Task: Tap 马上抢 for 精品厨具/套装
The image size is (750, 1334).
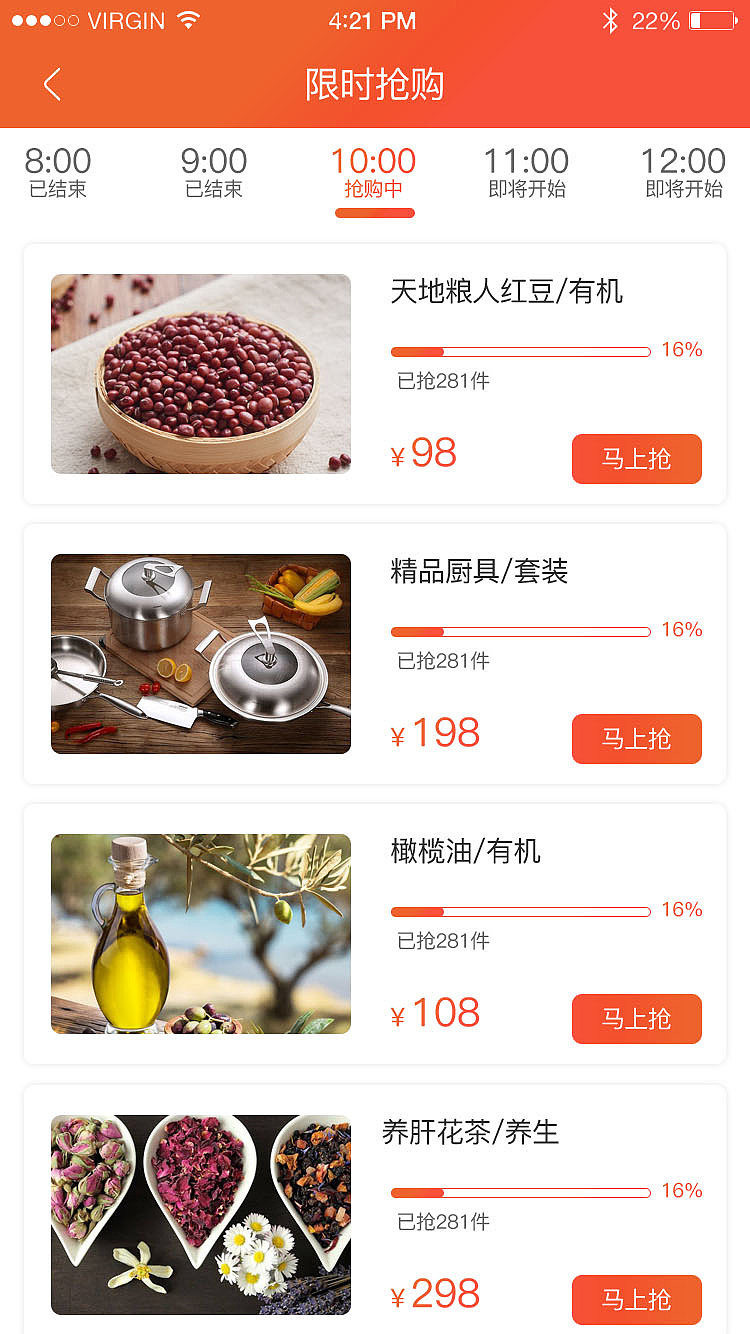Action: pyautogui.click(x=637, y=739)
